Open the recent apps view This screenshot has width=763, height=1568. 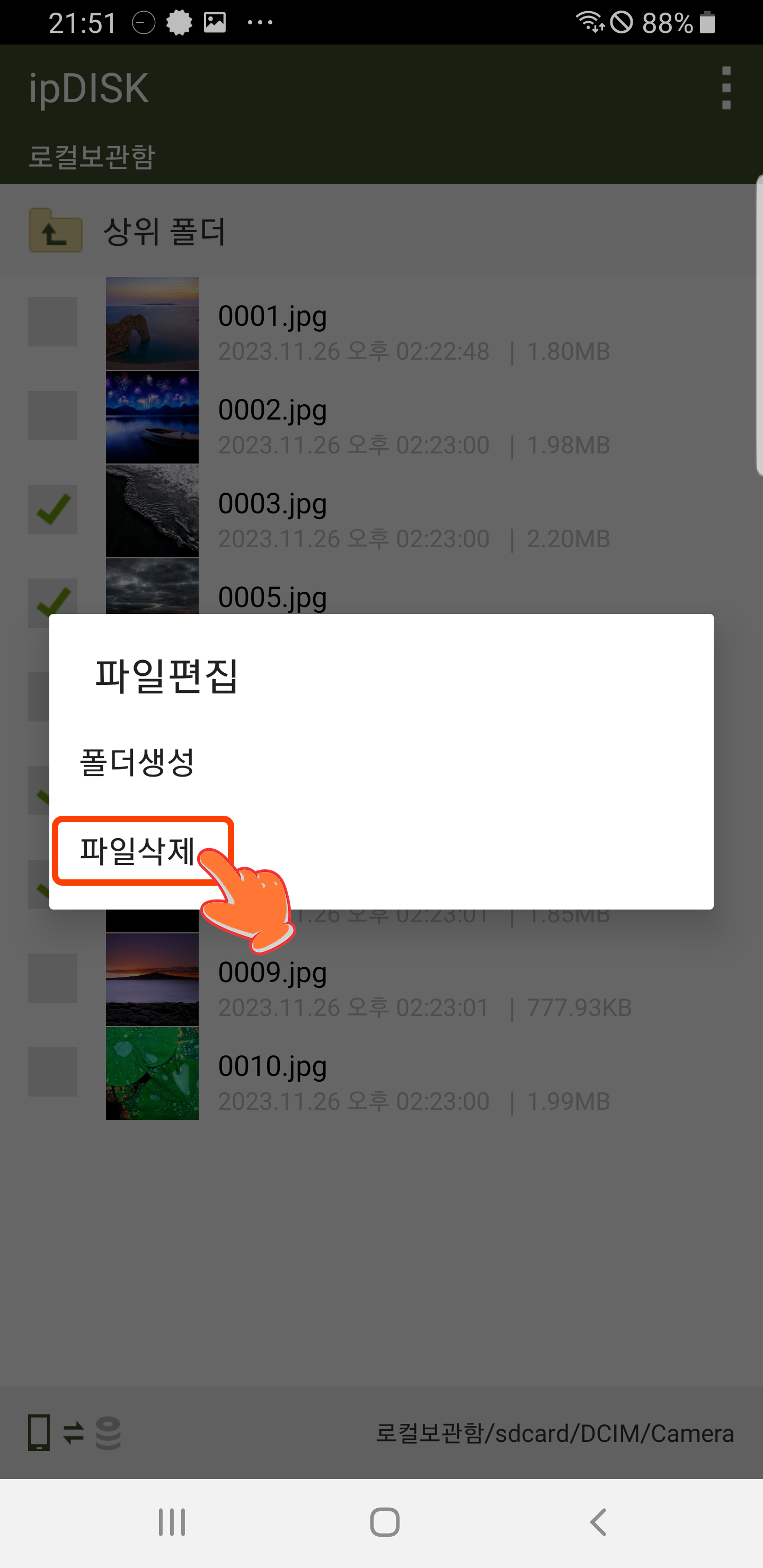tap(172, 1522)
